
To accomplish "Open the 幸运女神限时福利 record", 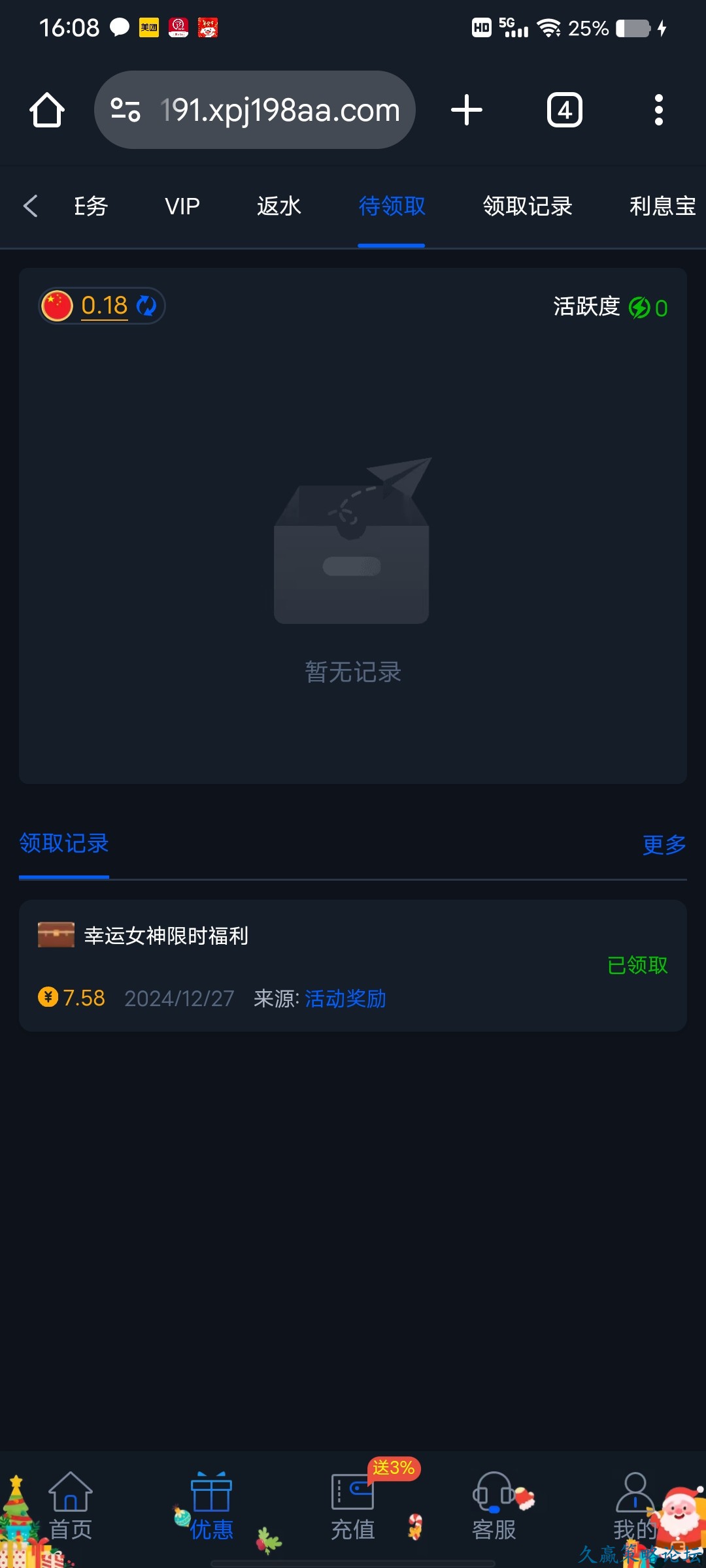I will coord(166,936).
